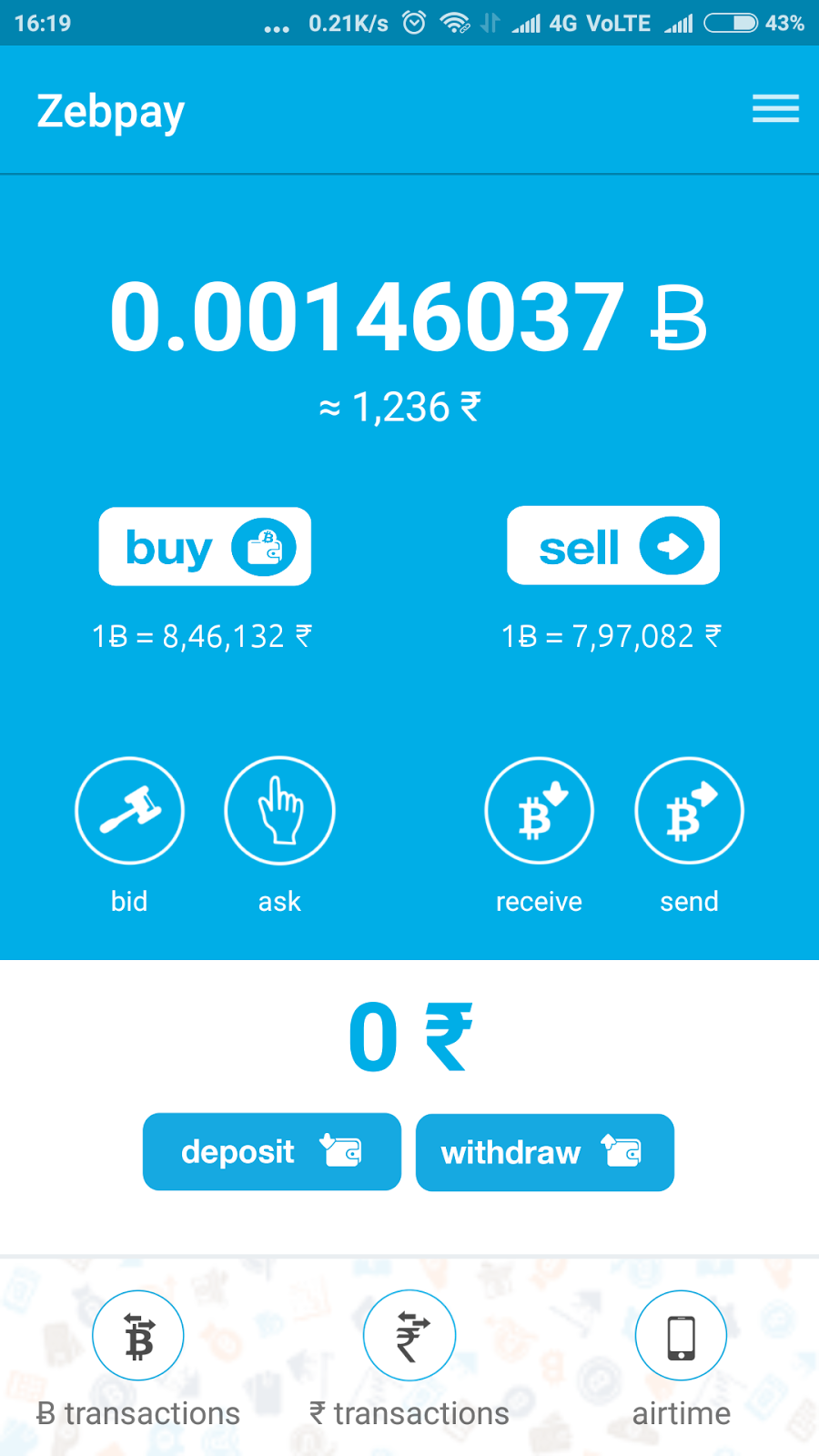
Task: Open the hamburger menu
Action: pos(775,108)
